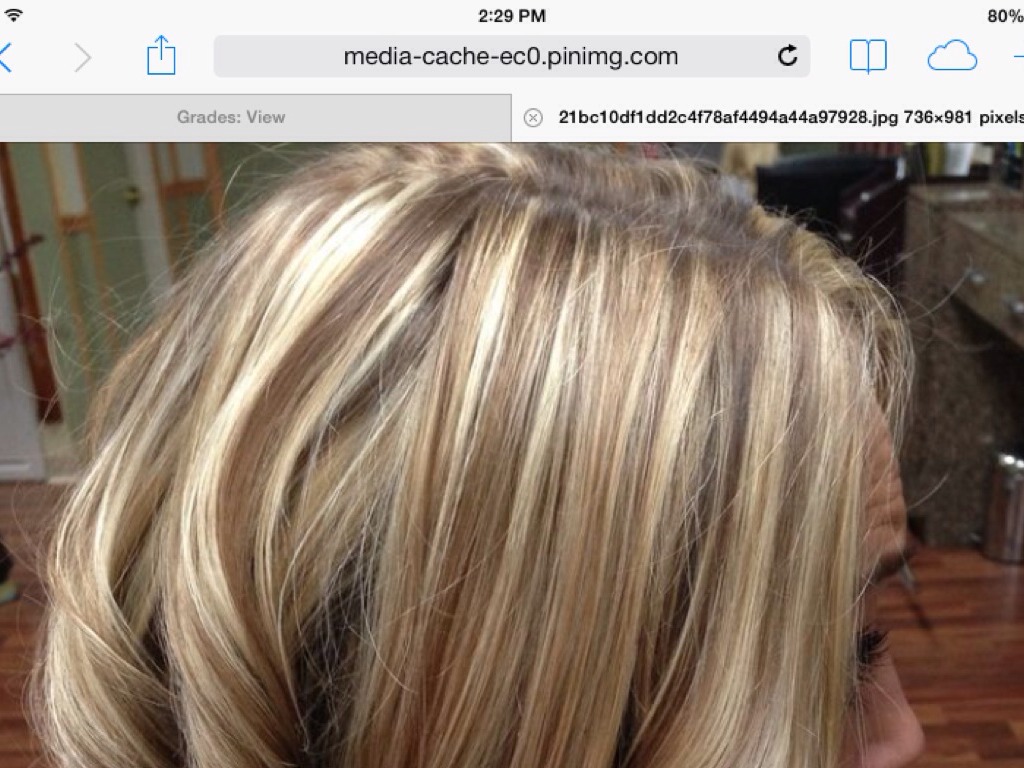Show iCloud tabs
1024x768 pixels.
[x=951, y=56]
